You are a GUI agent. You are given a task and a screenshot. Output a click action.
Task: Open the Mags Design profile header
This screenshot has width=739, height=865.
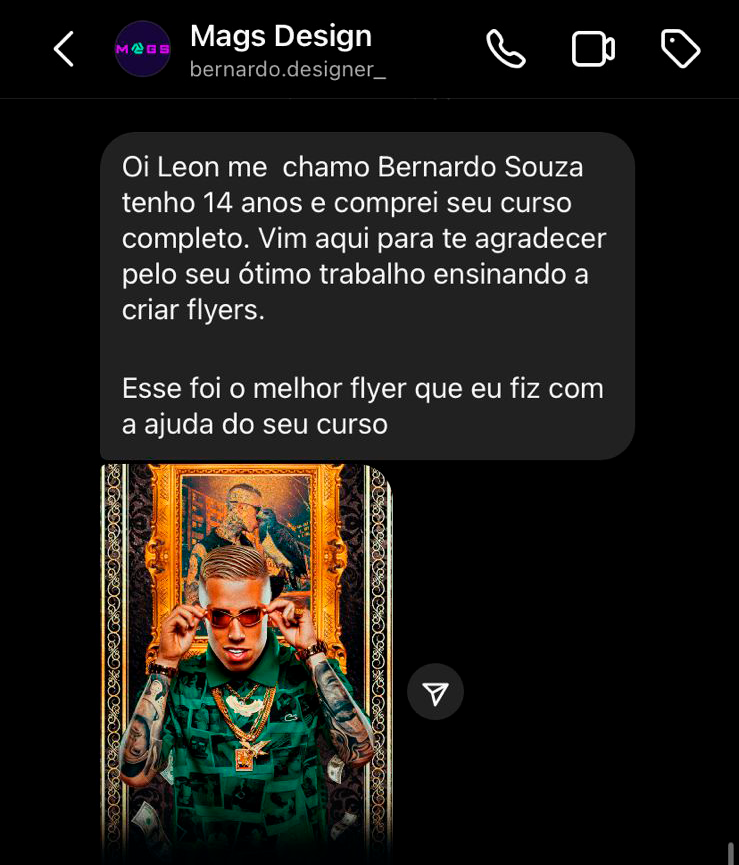coord(280,49)
